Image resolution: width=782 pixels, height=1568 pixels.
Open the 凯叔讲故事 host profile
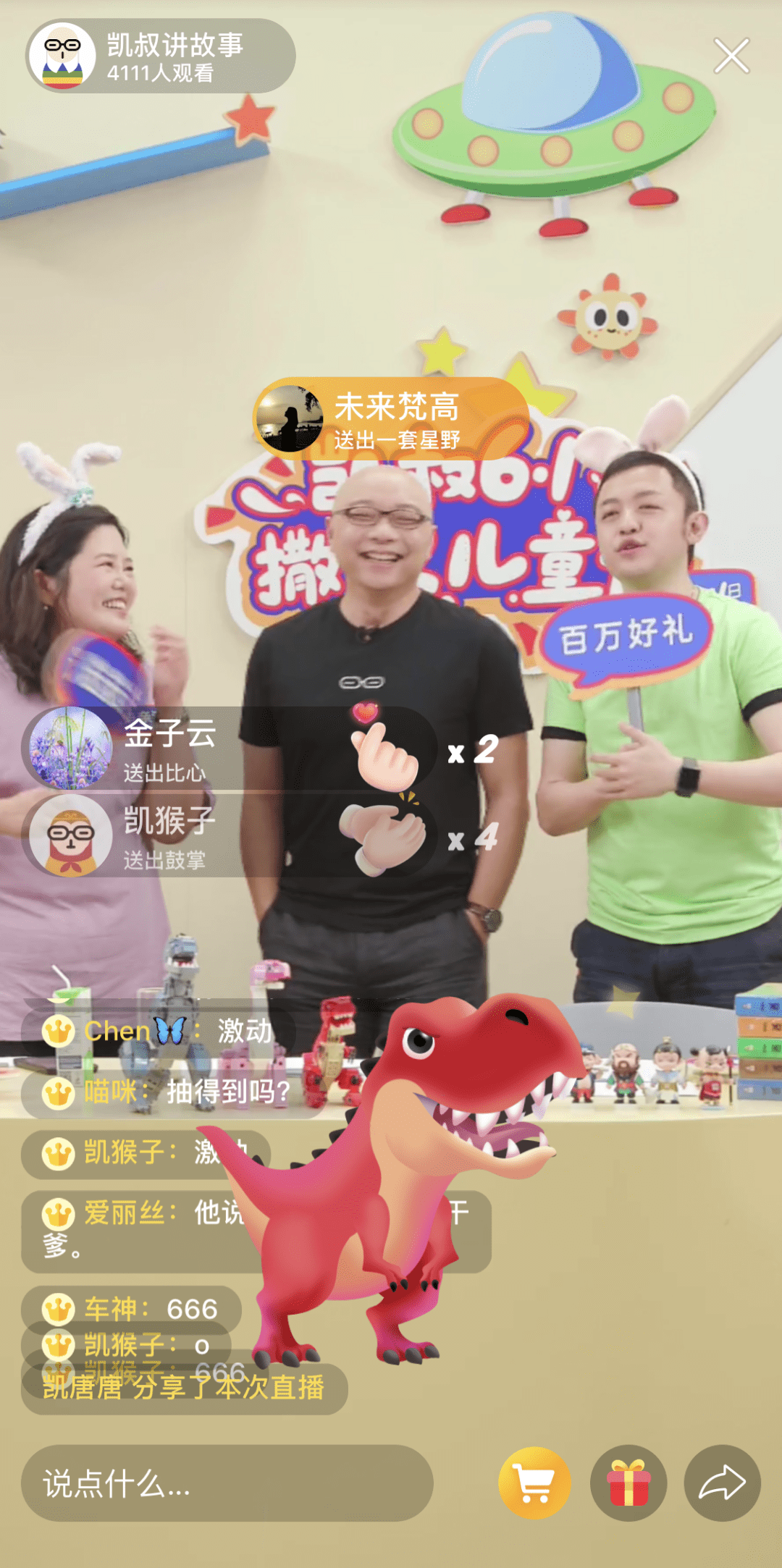[x=159, y=56]
